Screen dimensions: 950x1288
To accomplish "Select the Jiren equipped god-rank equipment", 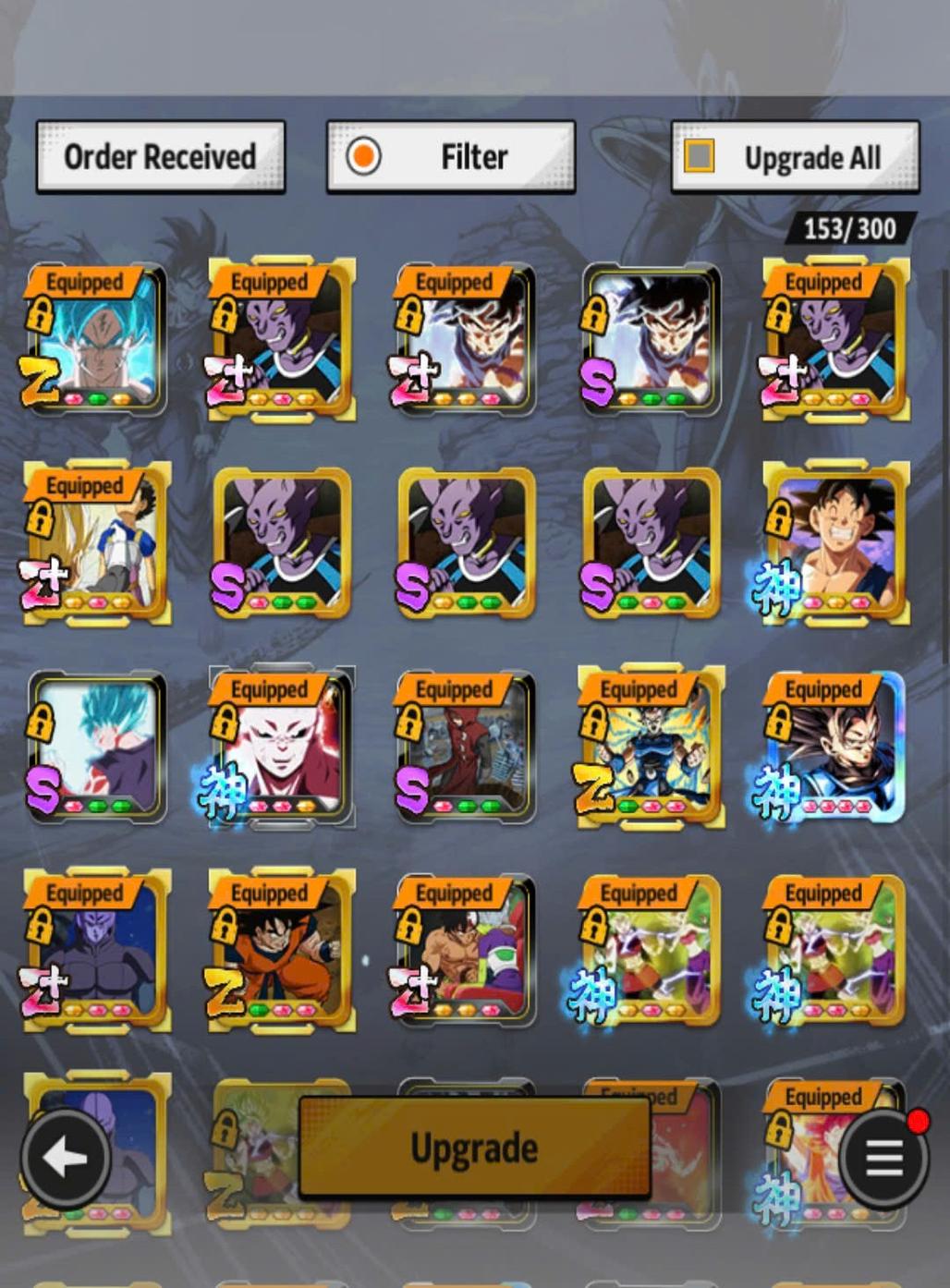I will [282, 747].
